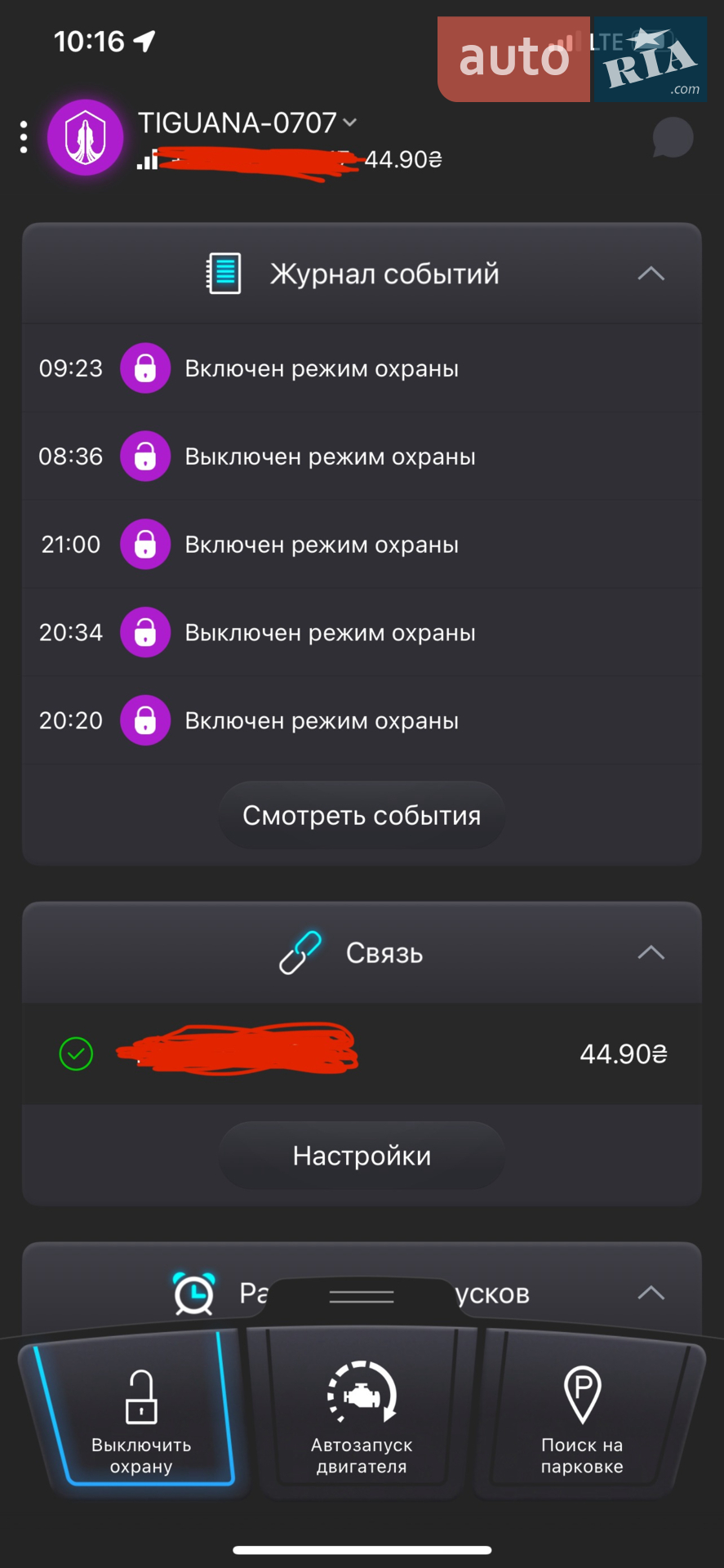Collapse the Связь section
This screenshot has width=724, height=1568.
click(x=651, y=953)
